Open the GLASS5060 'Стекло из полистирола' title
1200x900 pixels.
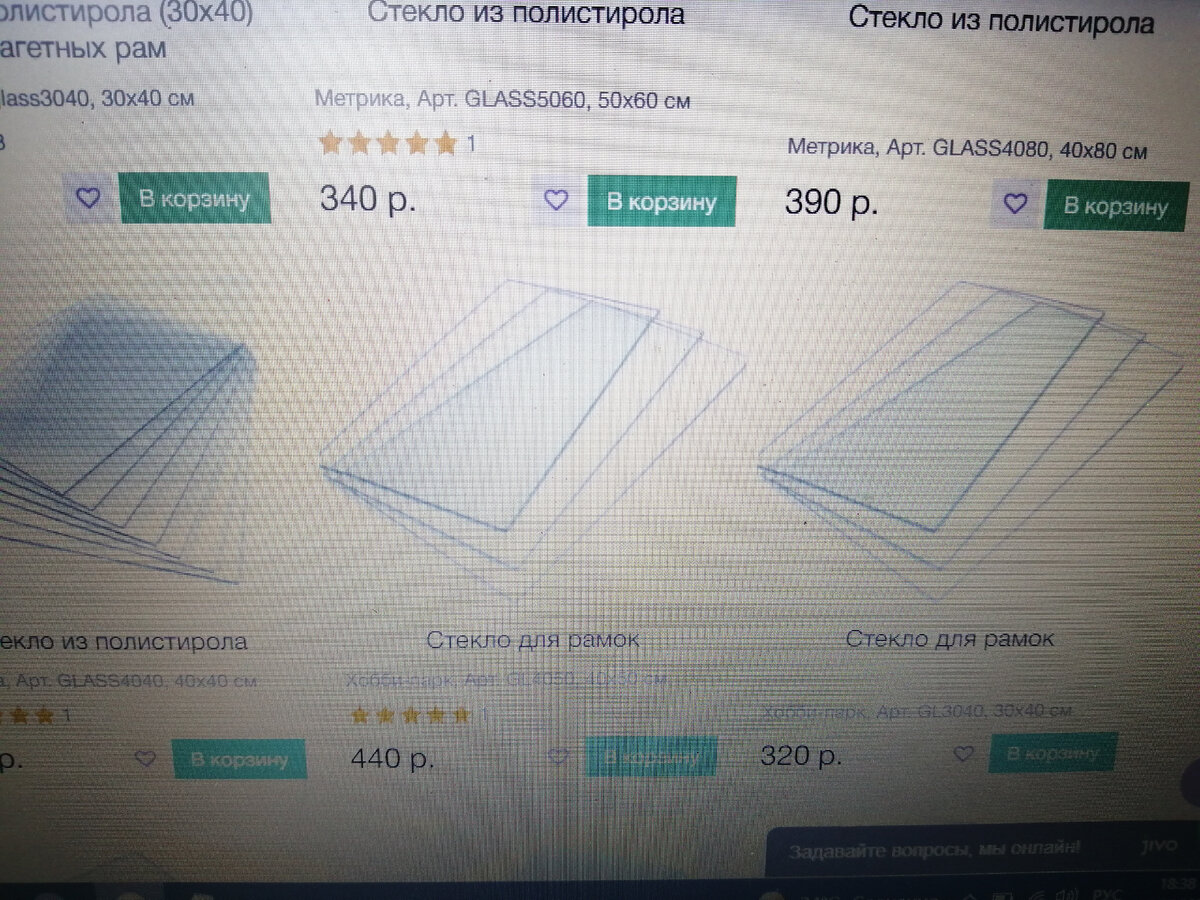pos(526,14)
